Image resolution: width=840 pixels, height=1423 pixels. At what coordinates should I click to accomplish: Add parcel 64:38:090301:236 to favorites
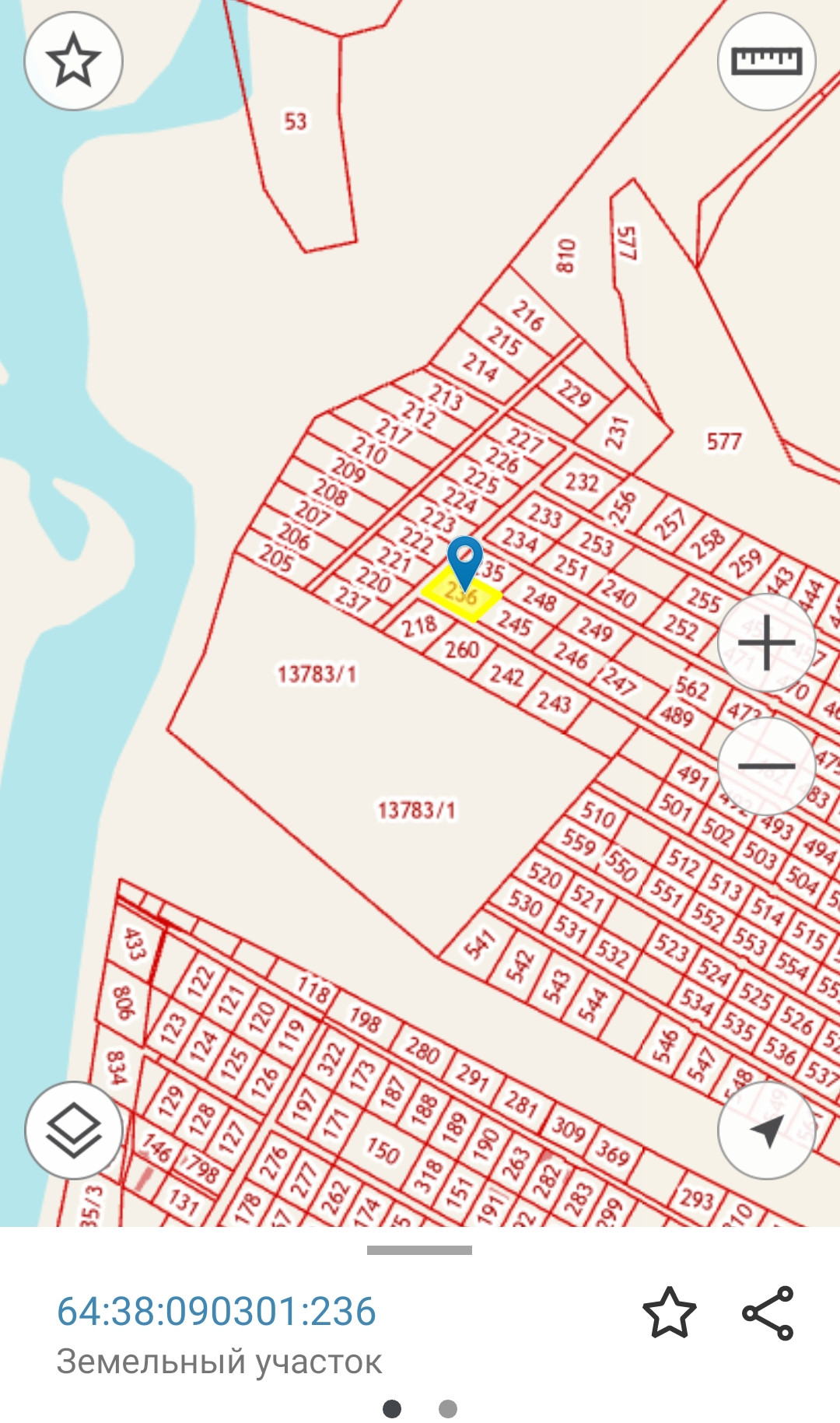(669, 1313)
